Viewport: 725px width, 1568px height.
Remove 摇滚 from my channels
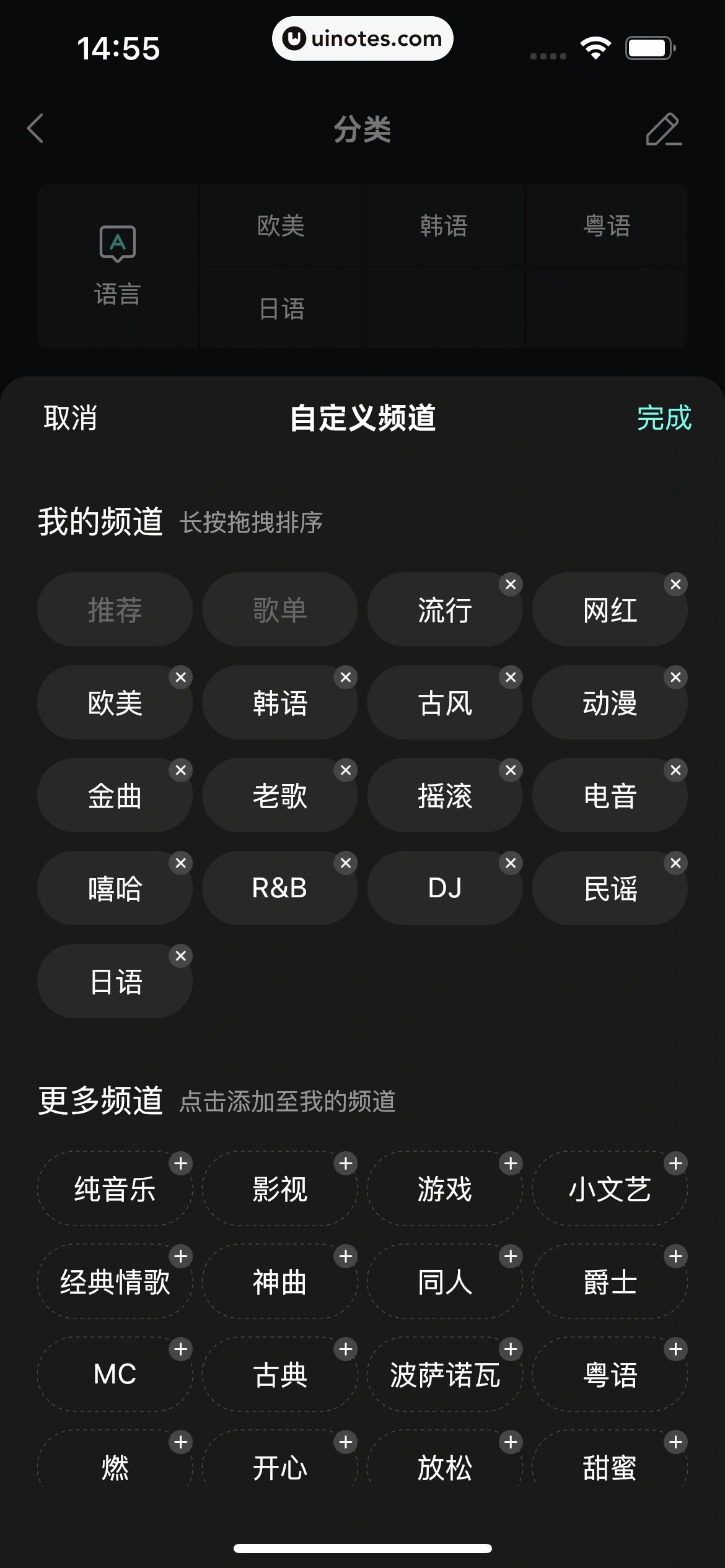[511, 770]
